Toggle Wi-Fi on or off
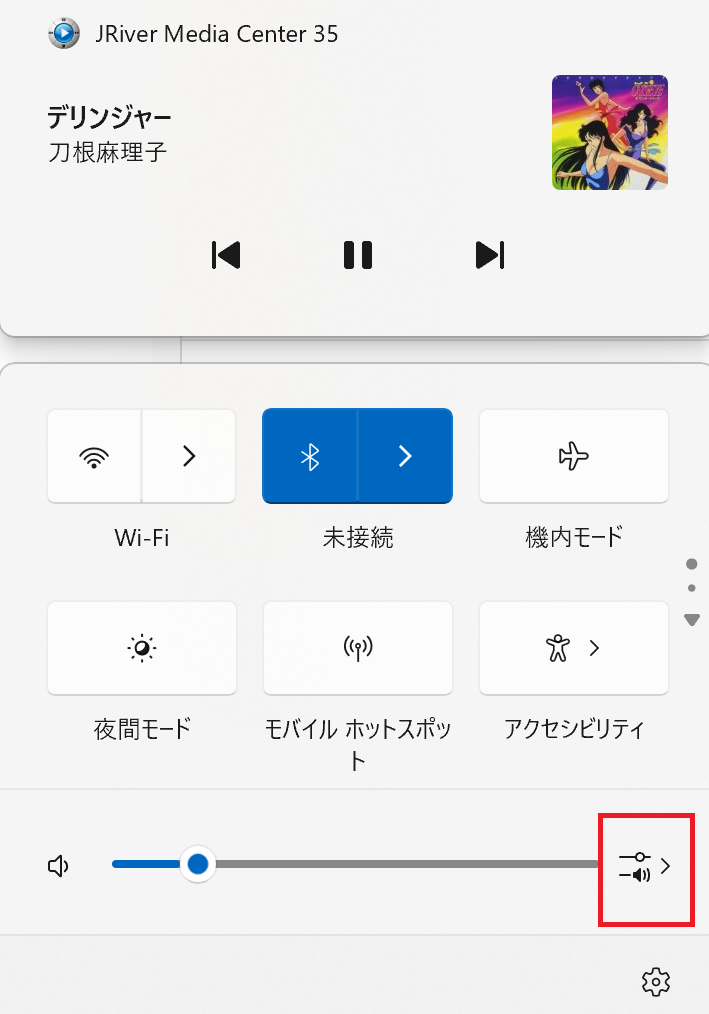This screenshot has height=1014, width=709. click(x=95, y=456)
